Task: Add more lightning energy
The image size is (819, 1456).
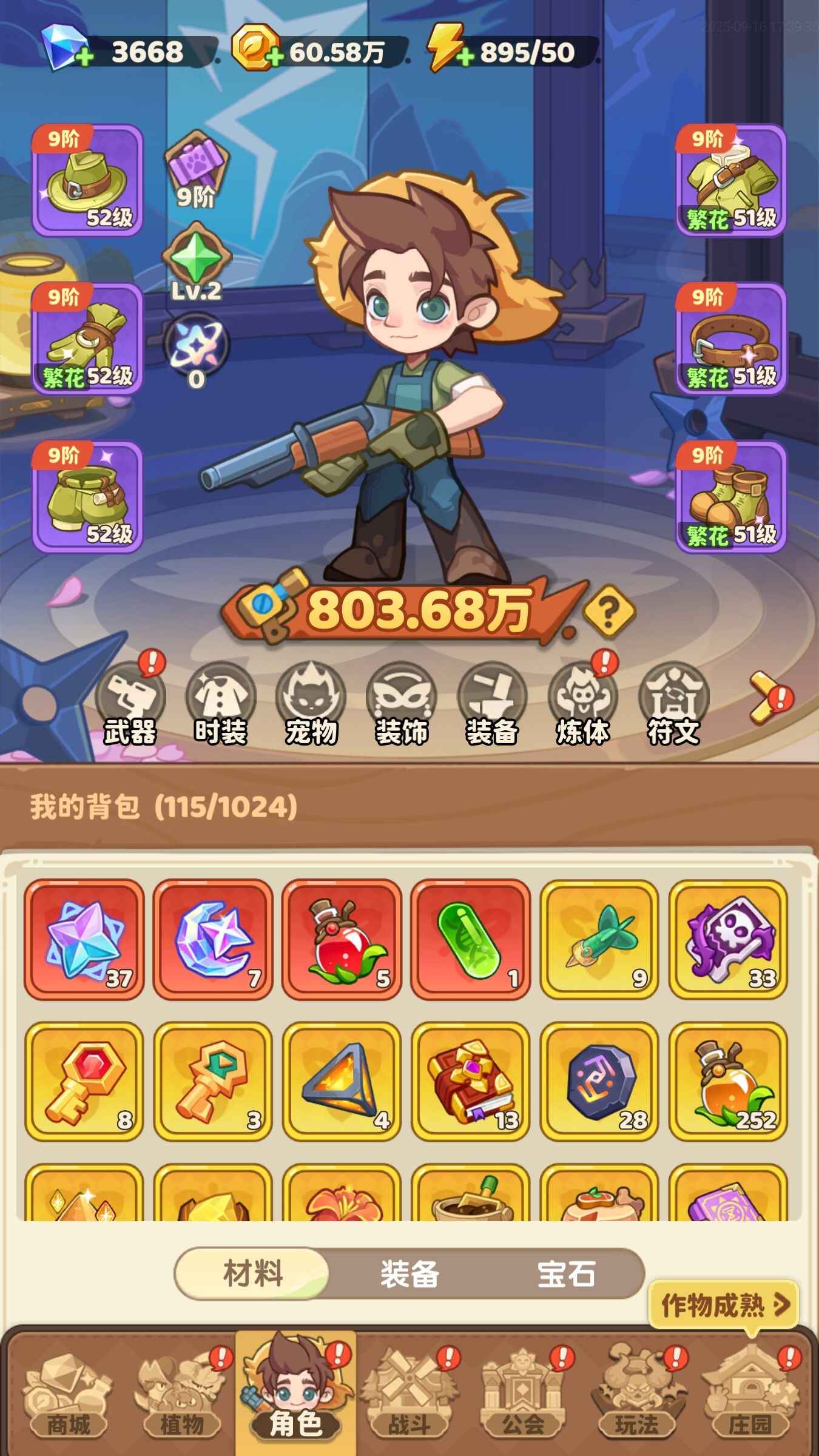Action: [x=465, y=58]
